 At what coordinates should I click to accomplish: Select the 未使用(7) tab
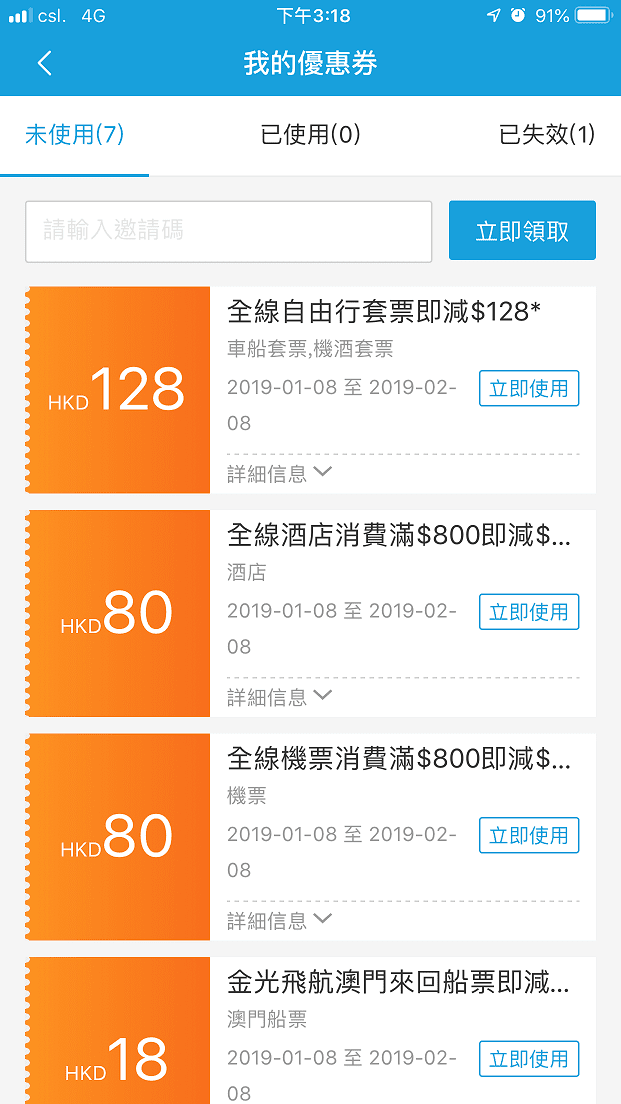click(75, 134)
